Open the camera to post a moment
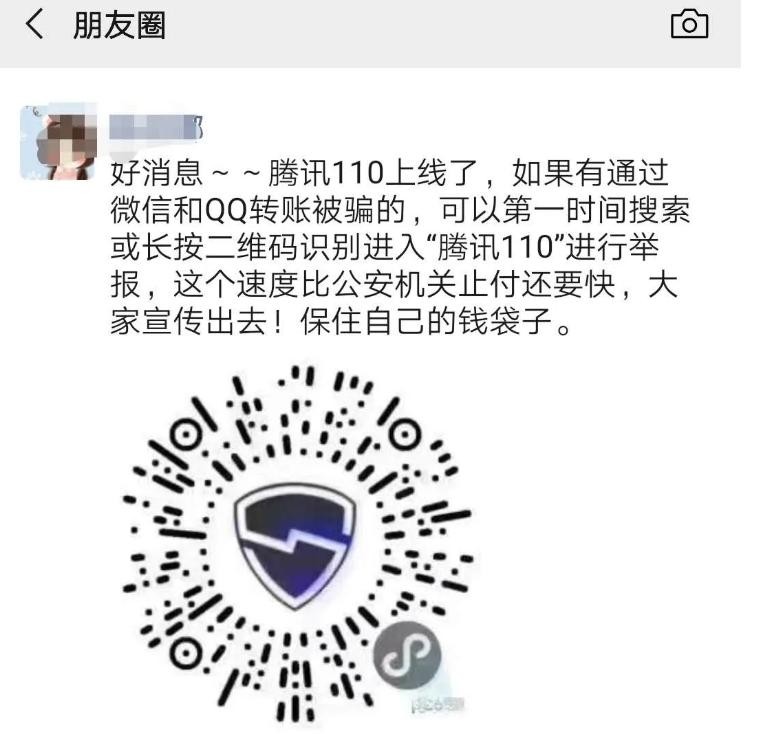This screenshot has width=770, height=734. tap(689, 25)
